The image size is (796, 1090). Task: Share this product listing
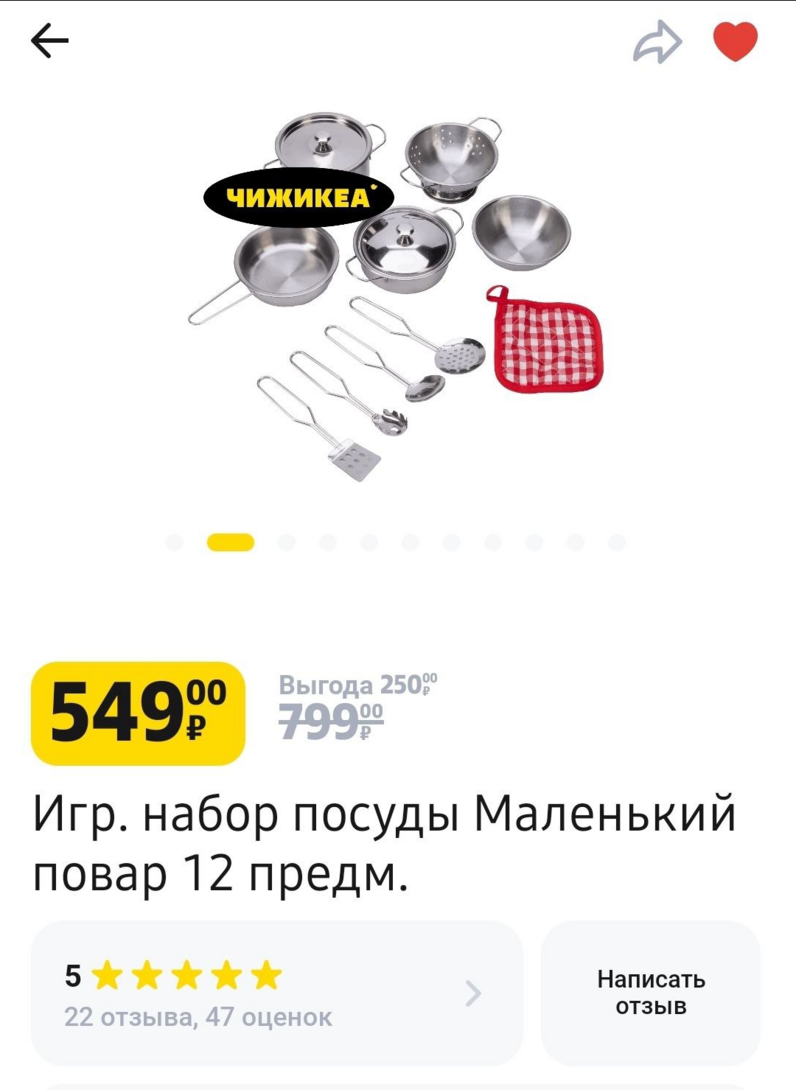click(x=657, y=43)
